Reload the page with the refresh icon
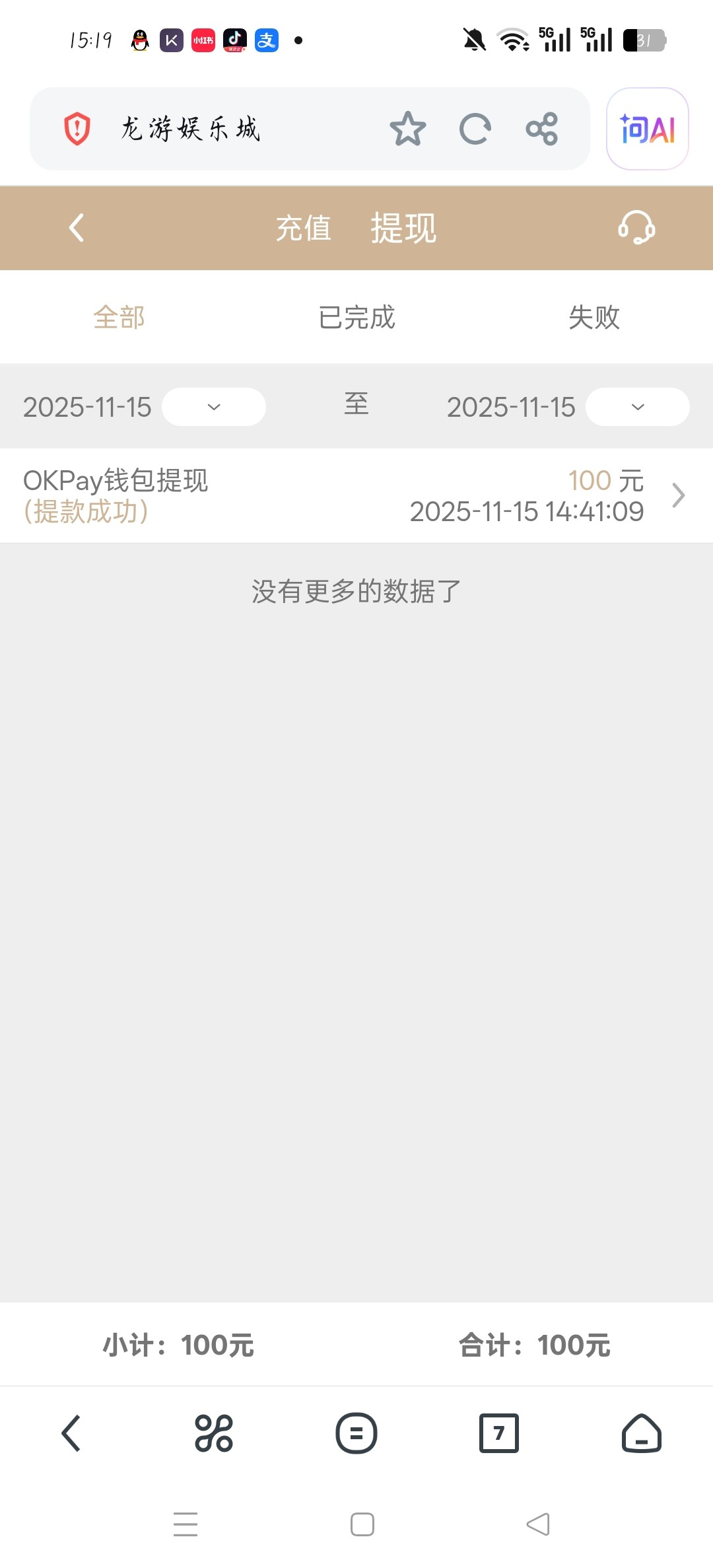This screenshot has height=1568, width=713. tap(475, 129)
